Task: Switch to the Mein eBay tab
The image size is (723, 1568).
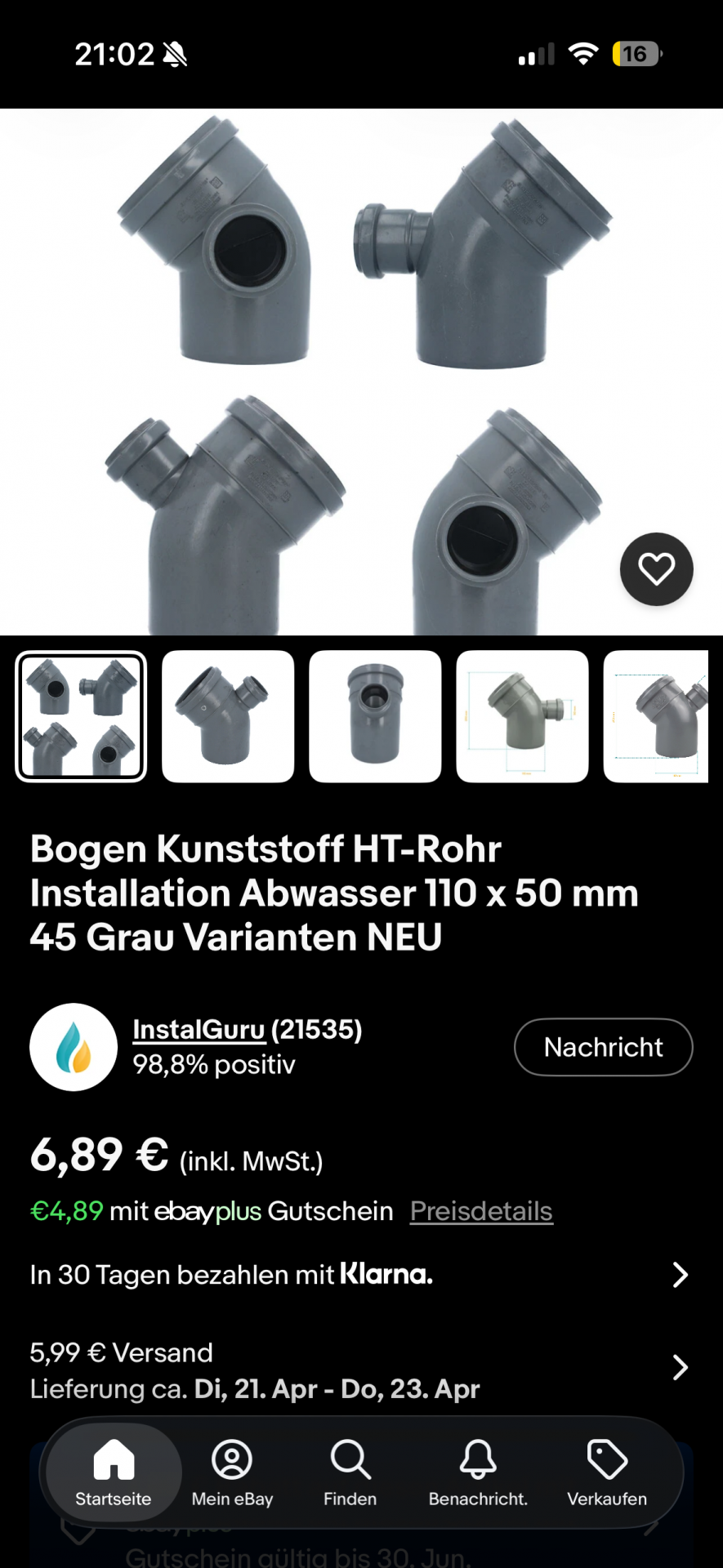Action: (232, 1472)
